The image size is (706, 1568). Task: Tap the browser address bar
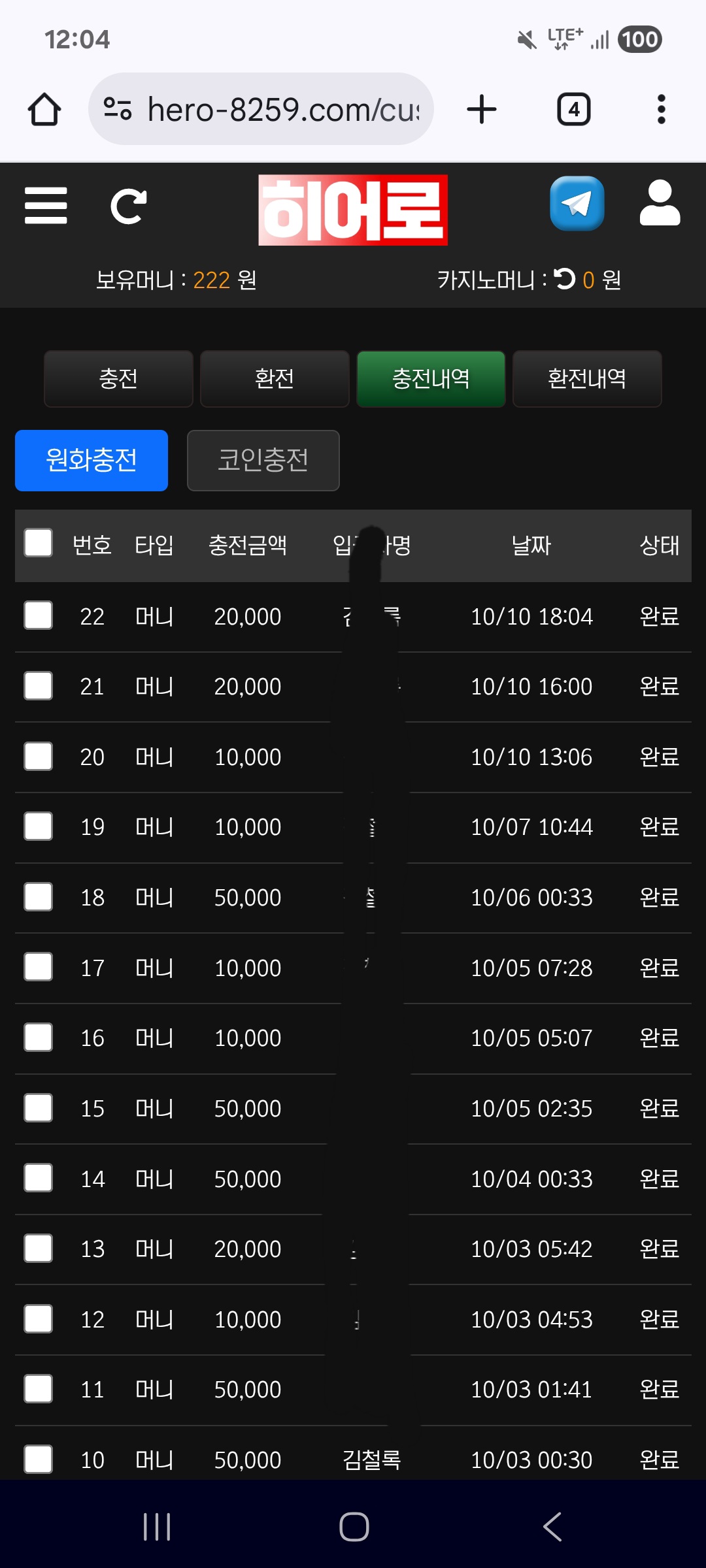click(x=261, y=109)
